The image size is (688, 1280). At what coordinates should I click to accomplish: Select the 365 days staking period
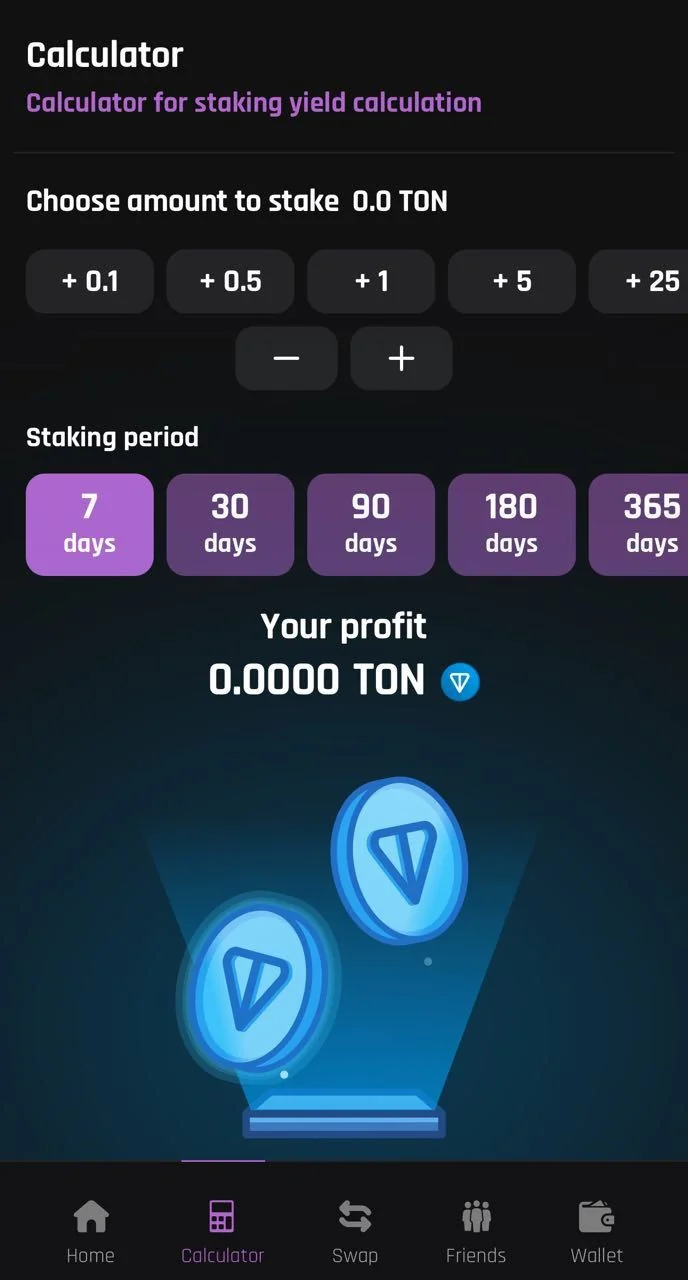[639, 525]
